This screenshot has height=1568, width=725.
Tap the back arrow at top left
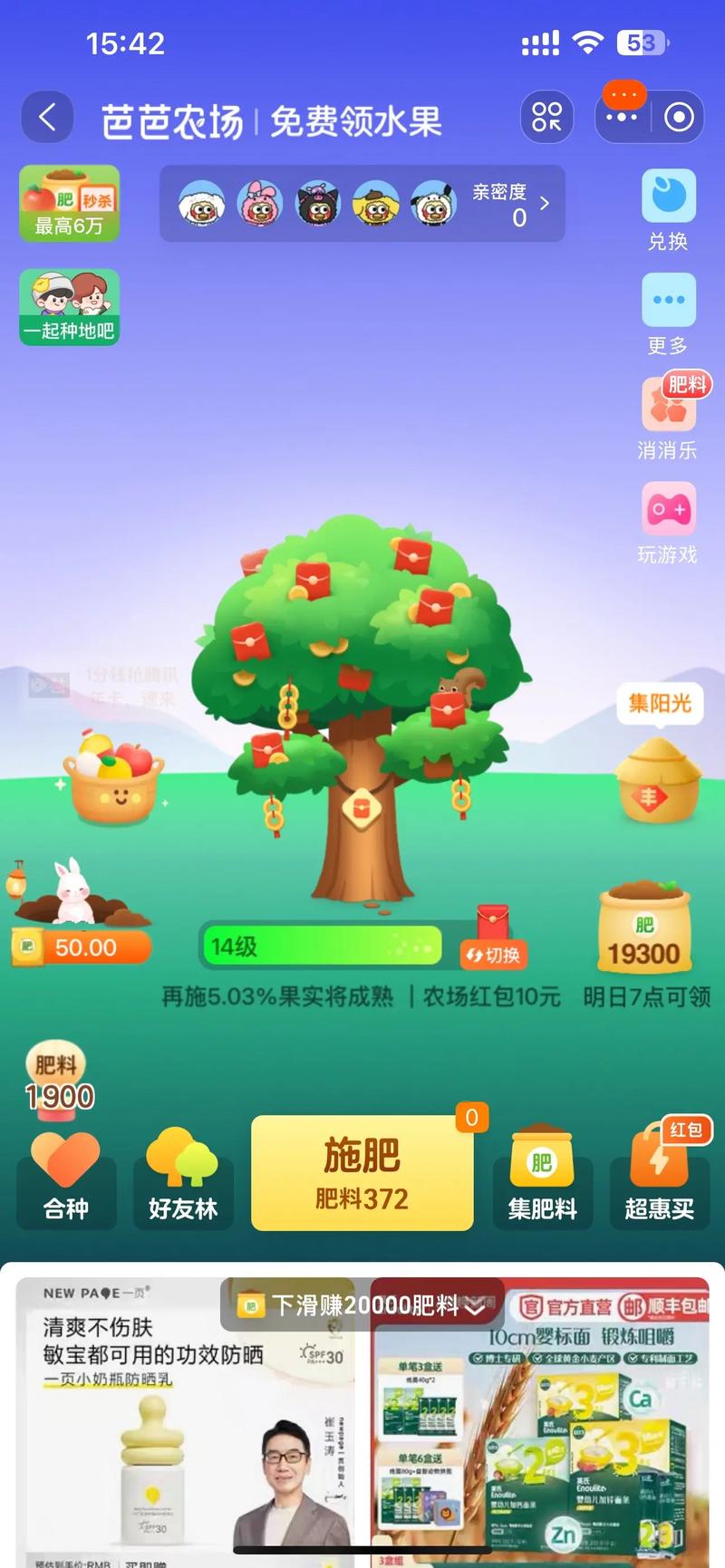[x=47, y=118]
